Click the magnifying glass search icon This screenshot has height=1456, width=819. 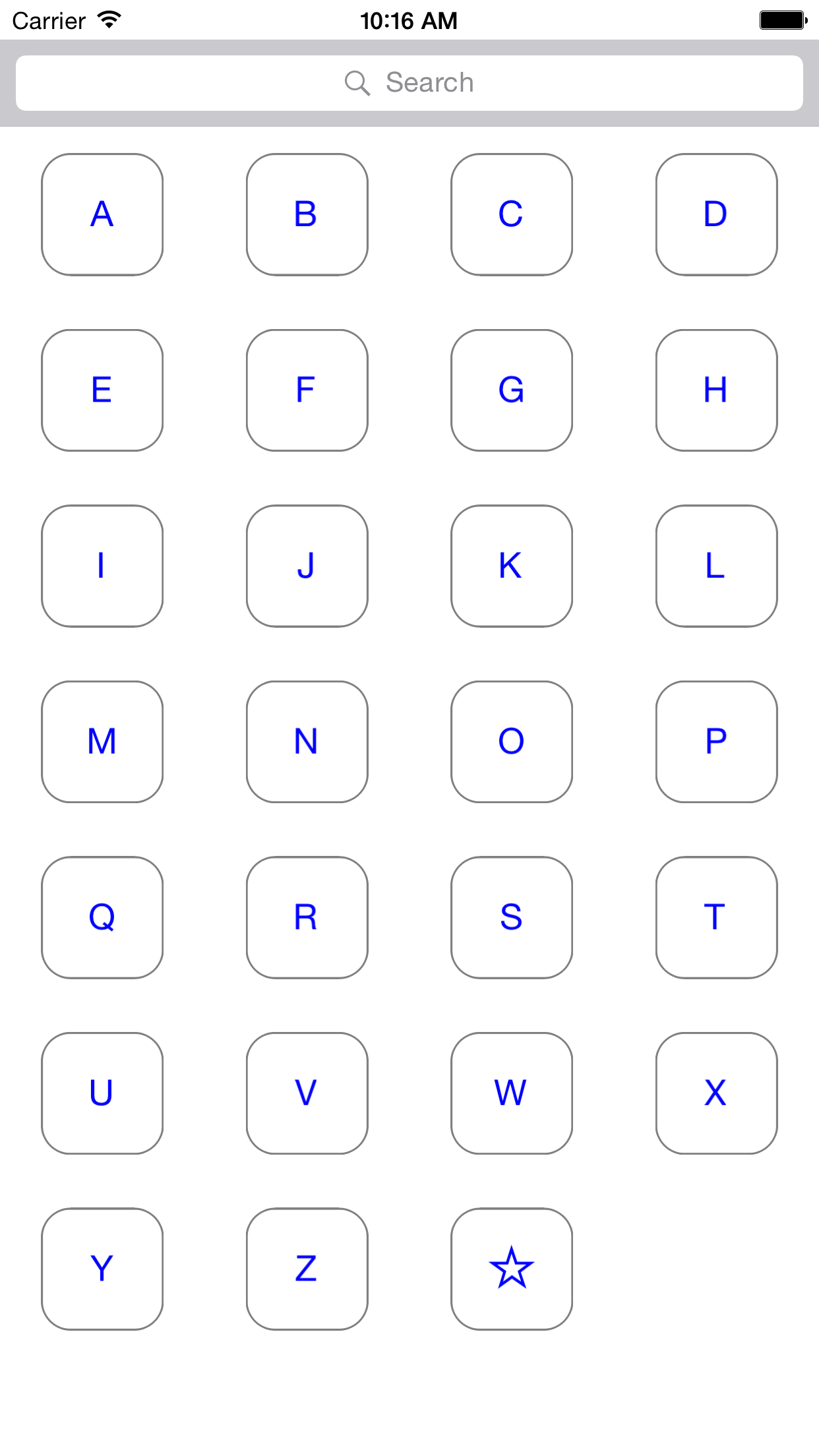357,82
